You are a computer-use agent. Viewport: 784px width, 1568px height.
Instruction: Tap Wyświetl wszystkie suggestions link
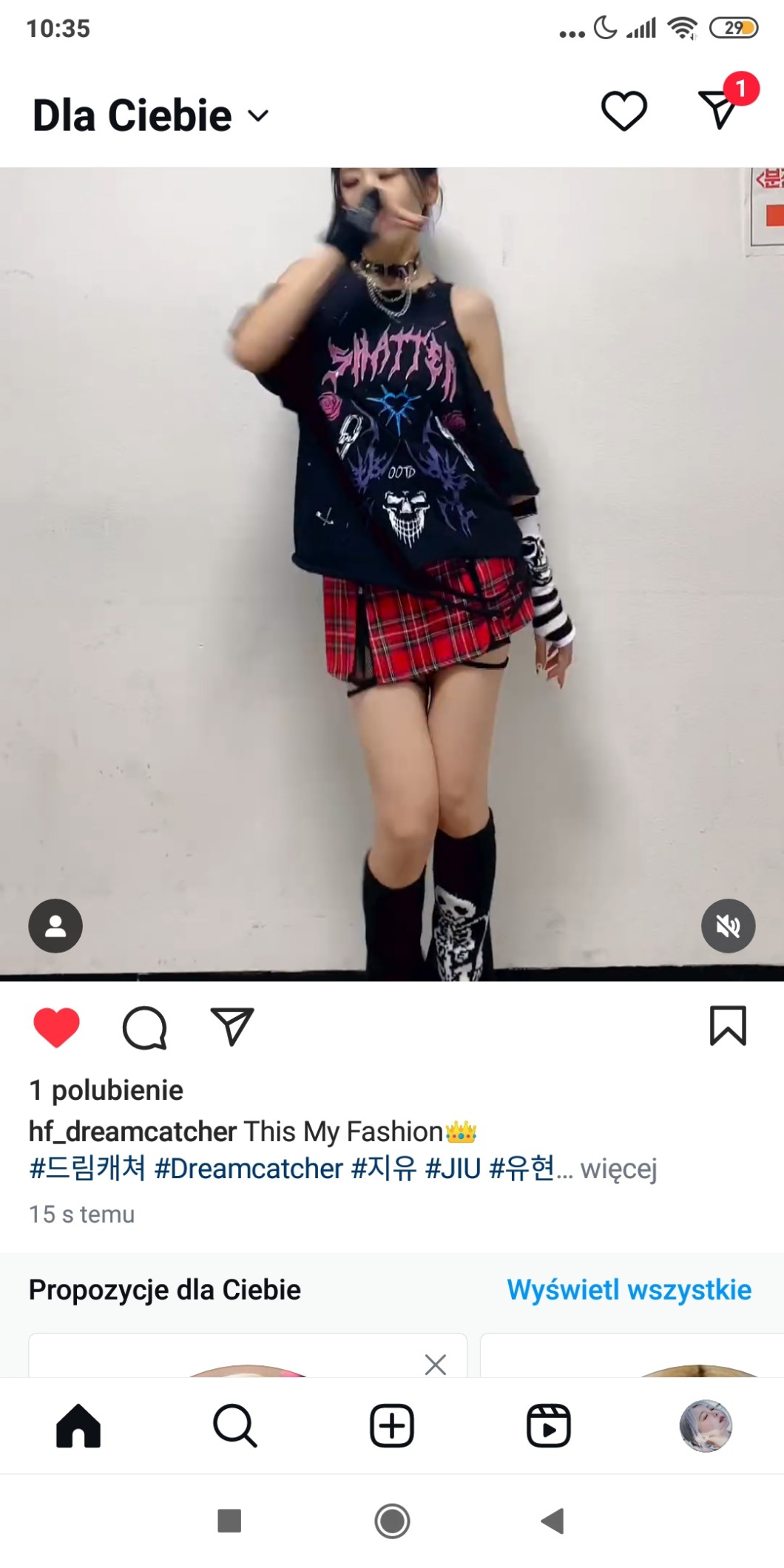(x=629, y=1290)
